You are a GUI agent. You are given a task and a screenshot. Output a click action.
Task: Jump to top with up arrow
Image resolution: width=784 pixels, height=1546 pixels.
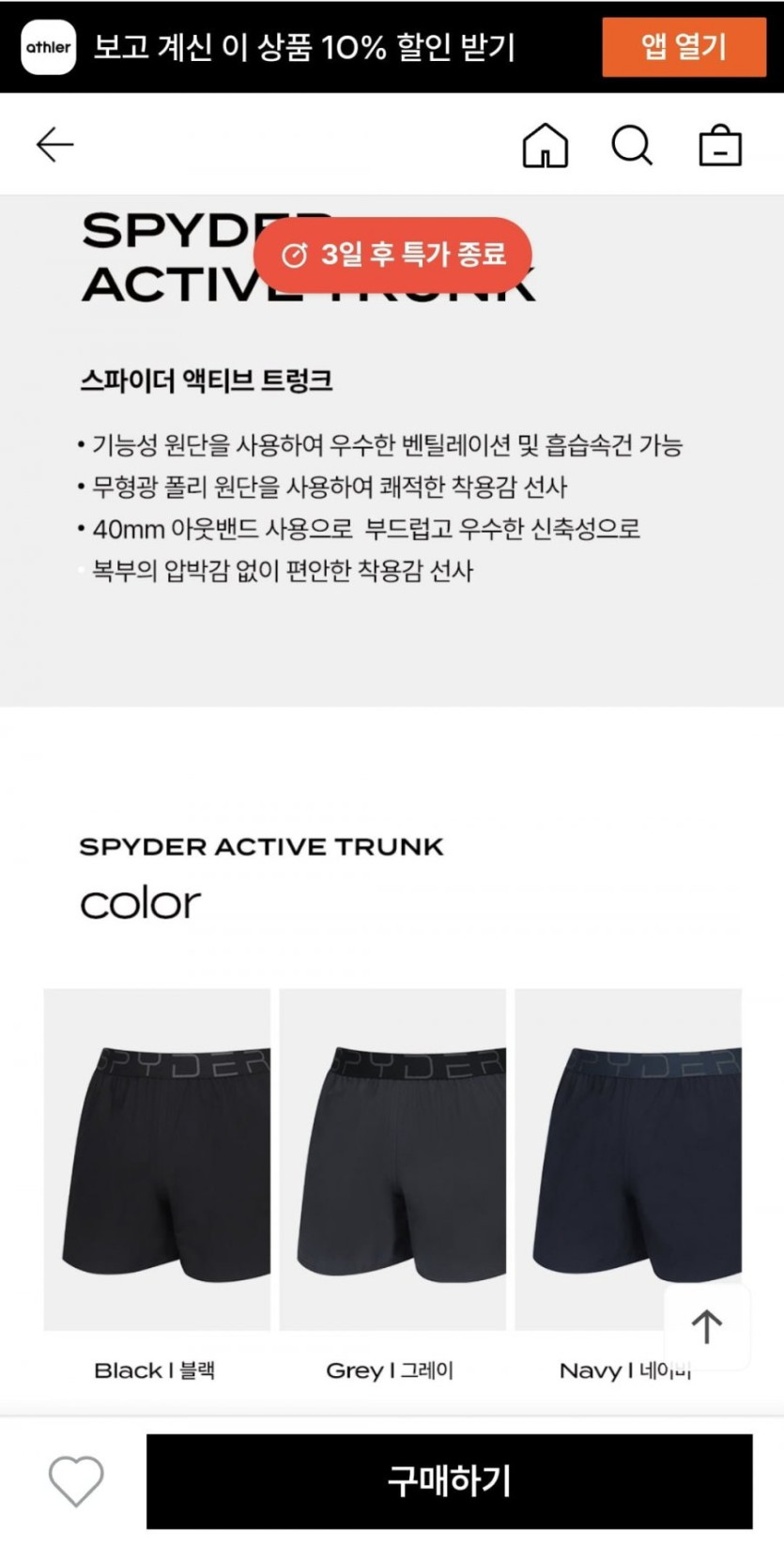706,1326
